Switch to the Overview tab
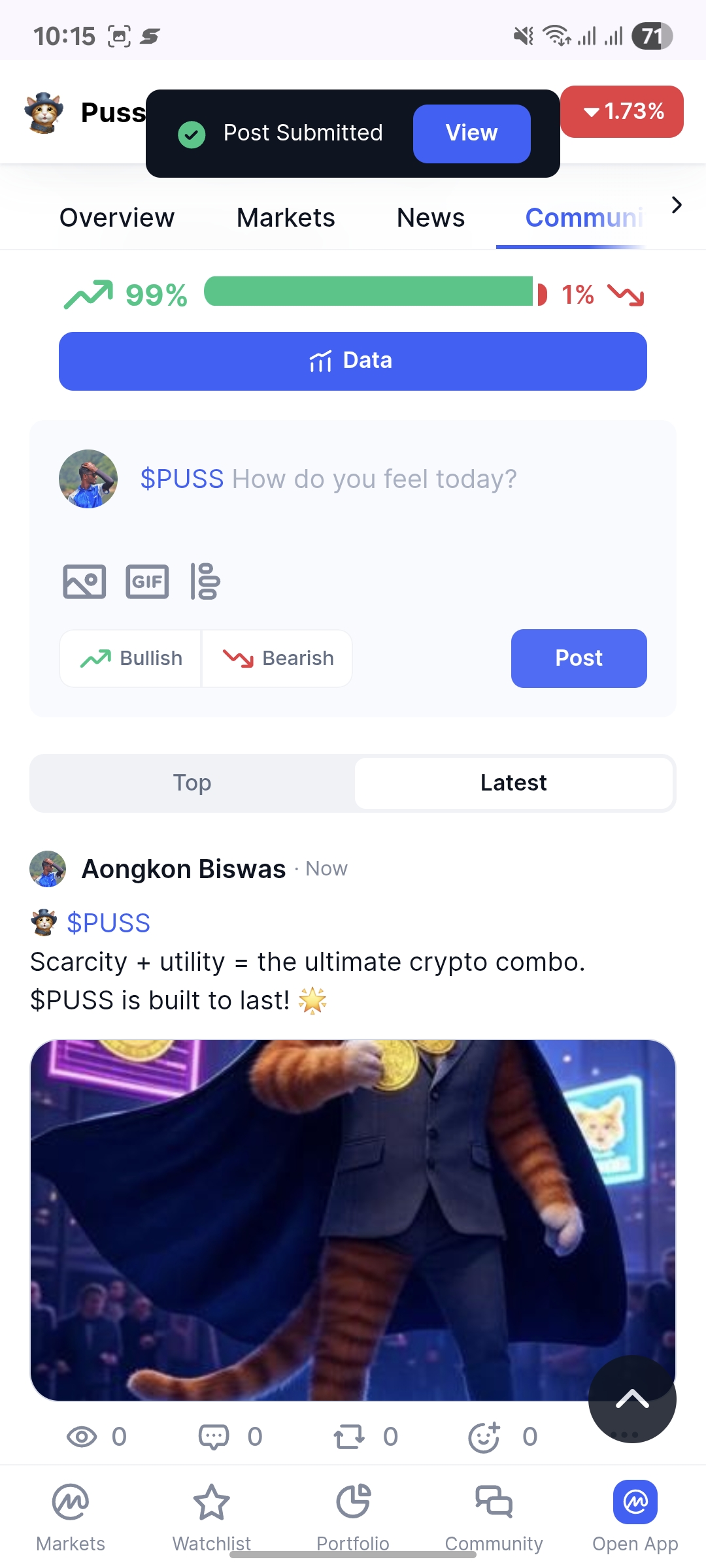Image resolution: width=706 pixels, height=1568 pixels. (117, 218)
